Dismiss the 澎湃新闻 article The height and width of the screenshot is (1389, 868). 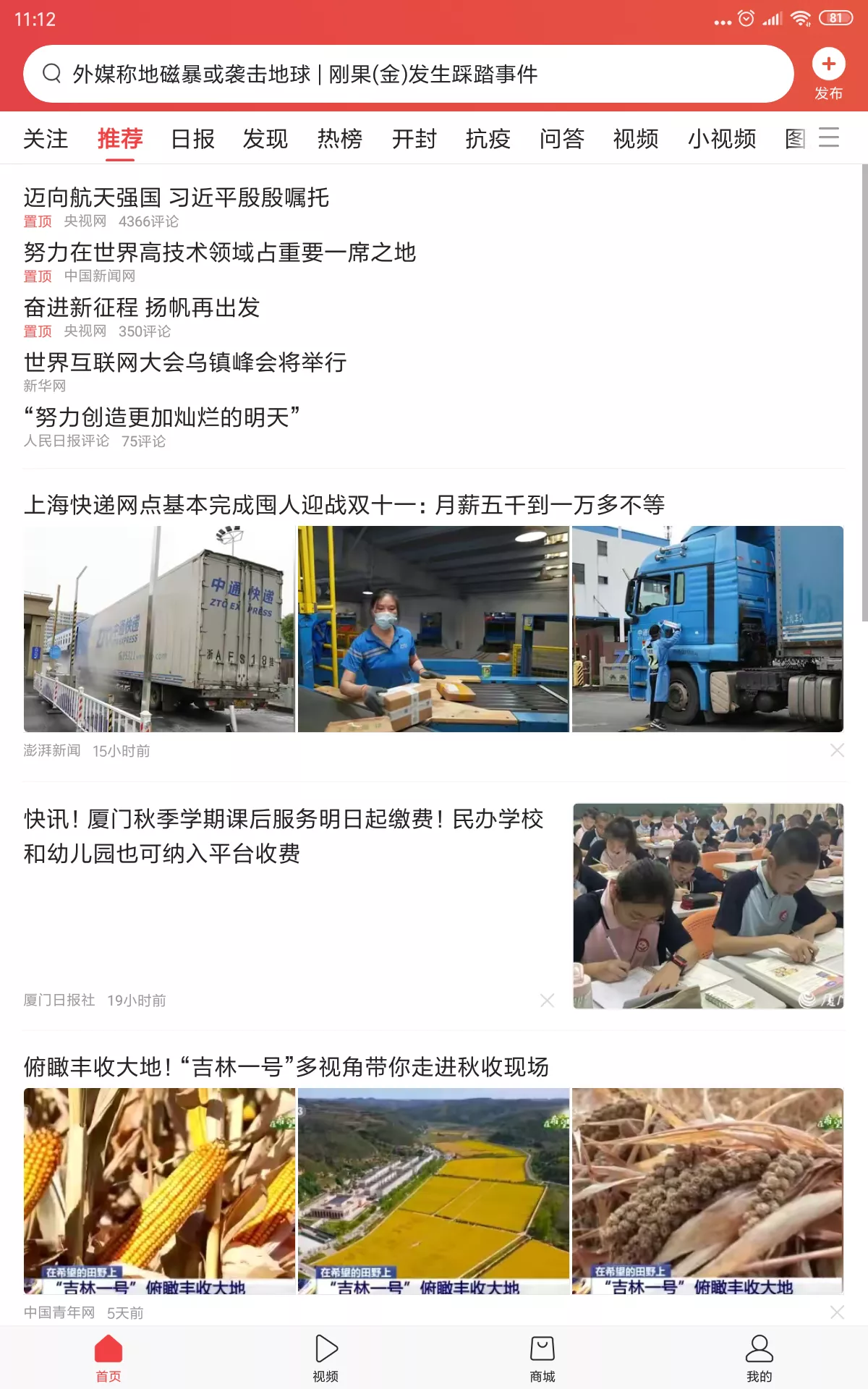837,750
